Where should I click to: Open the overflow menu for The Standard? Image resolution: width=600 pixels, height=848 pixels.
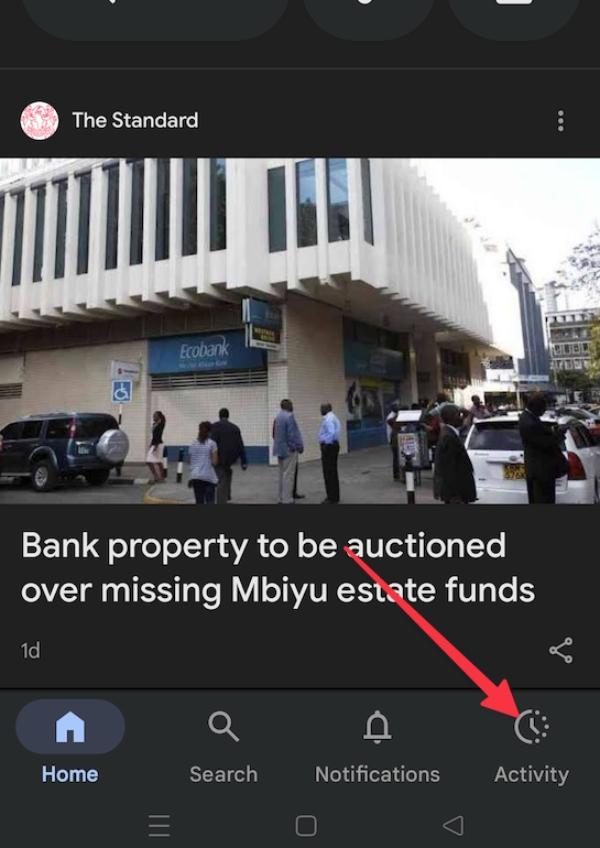tap(560, 121)
